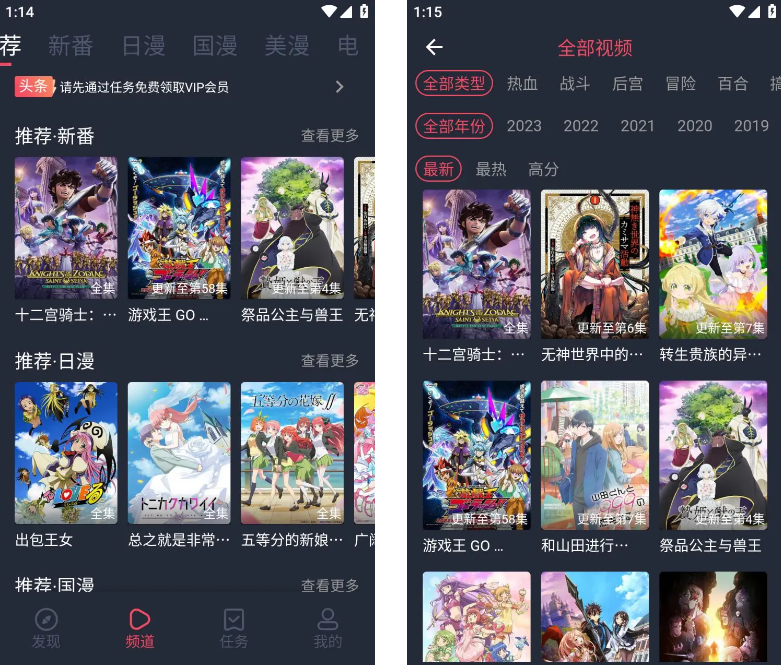Image resolution: width=781 pixels, height=665 pixels.
Task: Filter by the year 2023
Action: [x=524, y=125]
